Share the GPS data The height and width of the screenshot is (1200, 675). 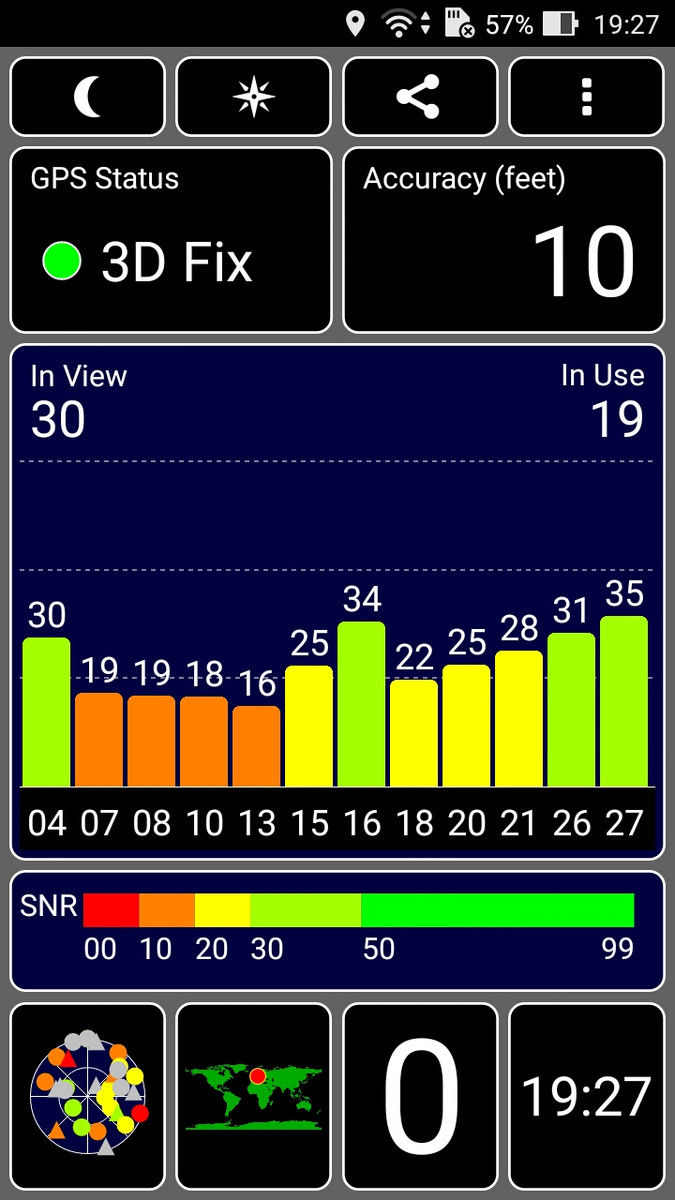tap(420, 97)
